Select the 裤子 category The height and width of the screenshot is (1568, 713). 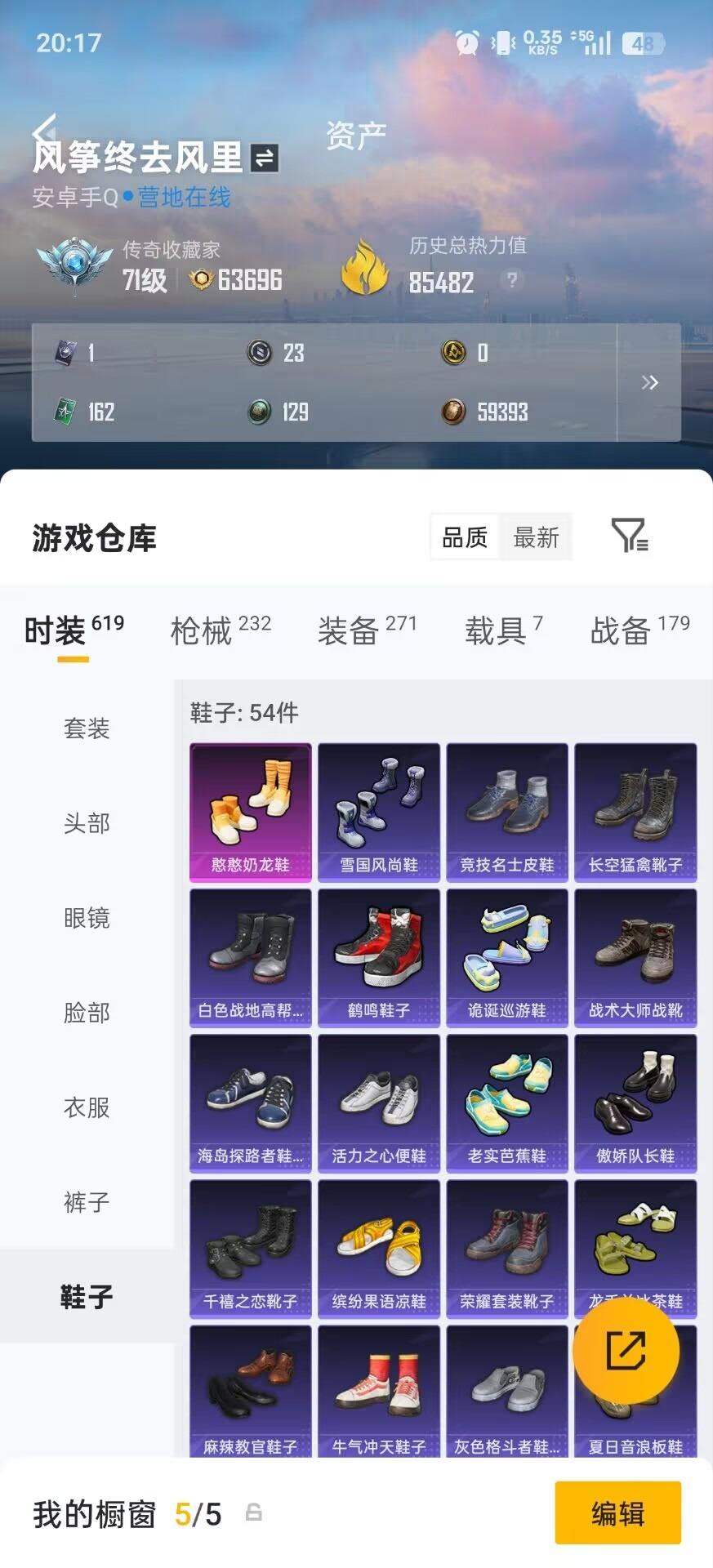click(87, 1202)
